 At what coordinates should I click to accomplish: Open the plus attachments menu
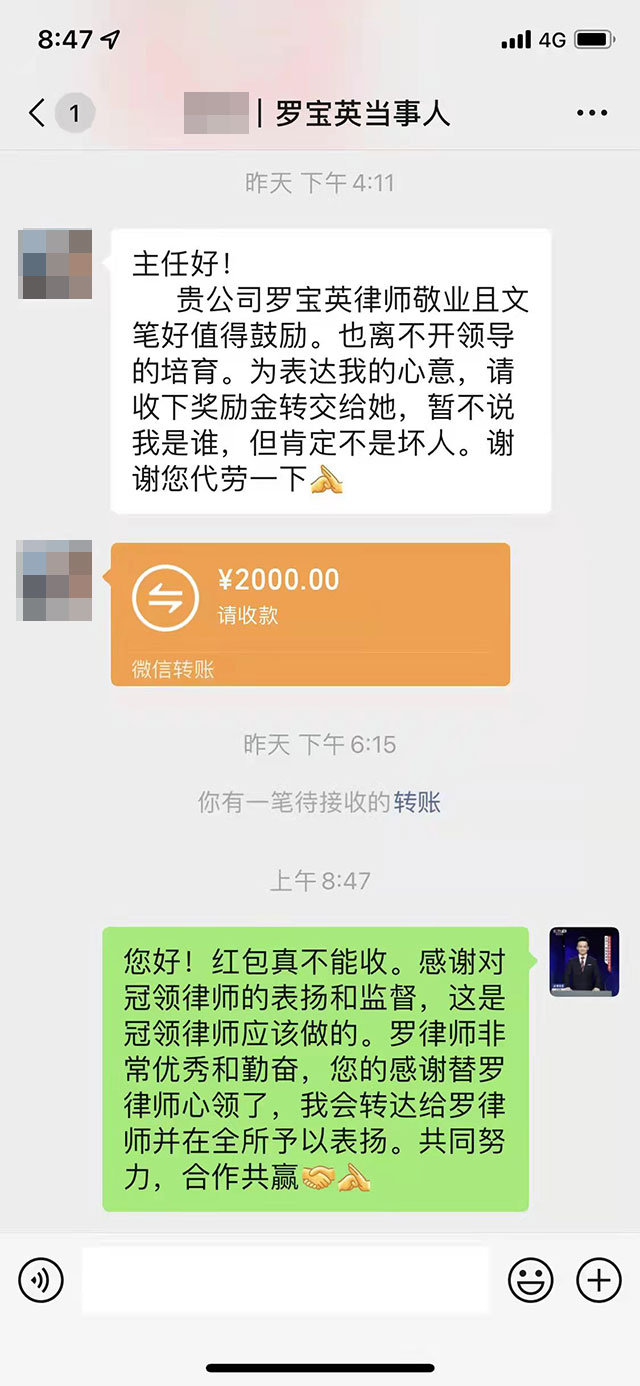click(598, 1279)
